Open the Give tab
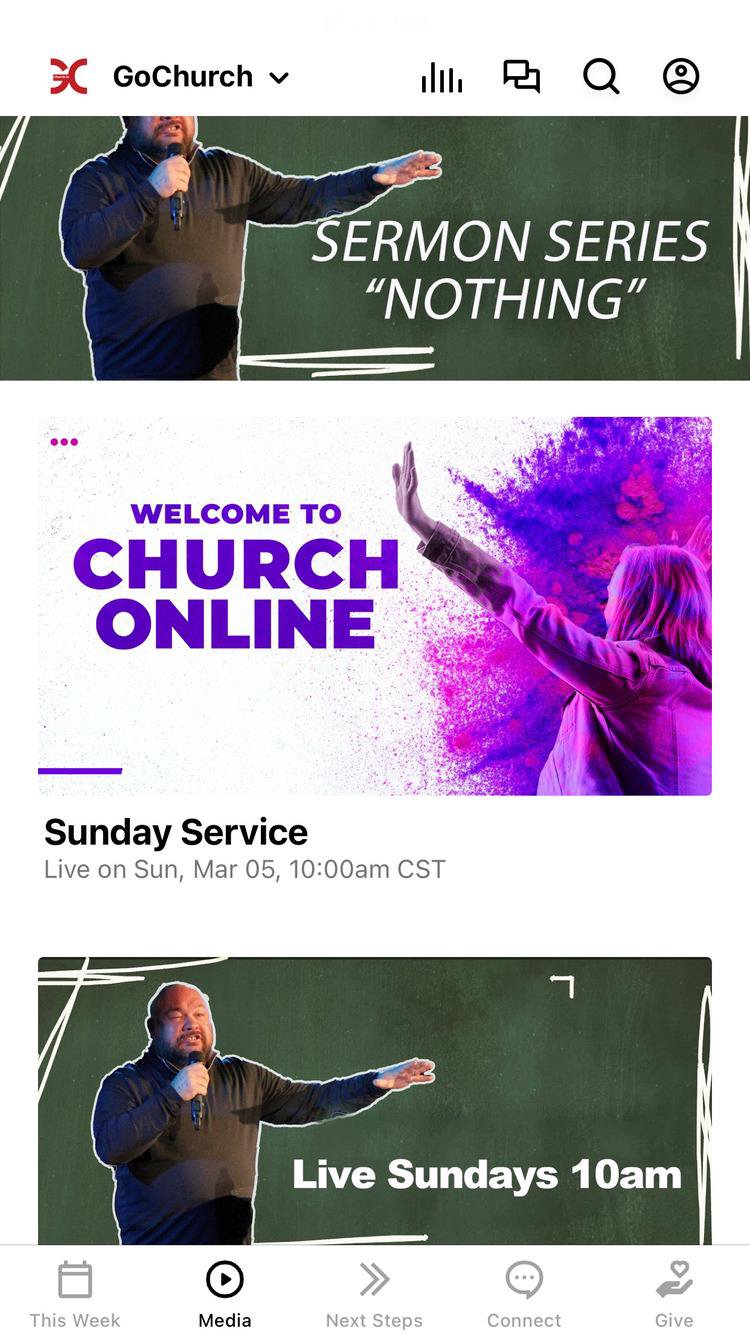750x1334 pixels. [x=674, y=1292]
